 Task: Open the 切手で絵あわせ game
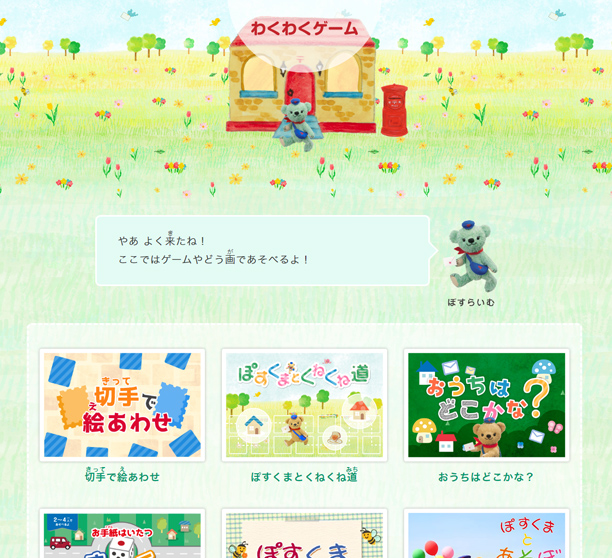[x=122, y=405]
